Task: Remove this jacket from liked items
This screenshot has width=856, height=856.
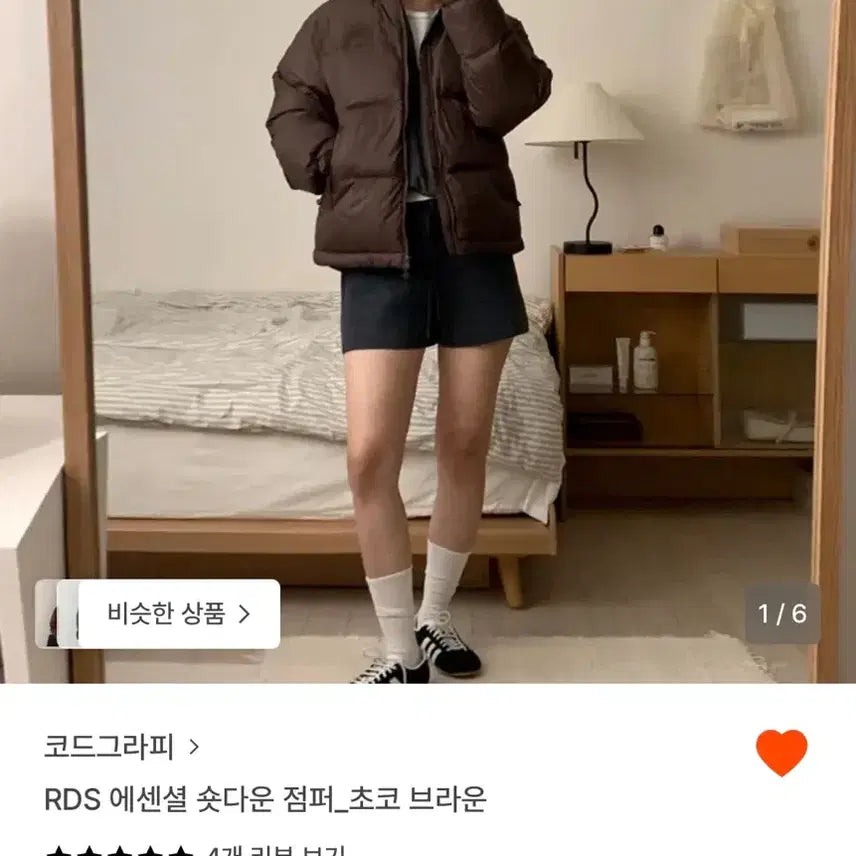Action: (781, 753)
